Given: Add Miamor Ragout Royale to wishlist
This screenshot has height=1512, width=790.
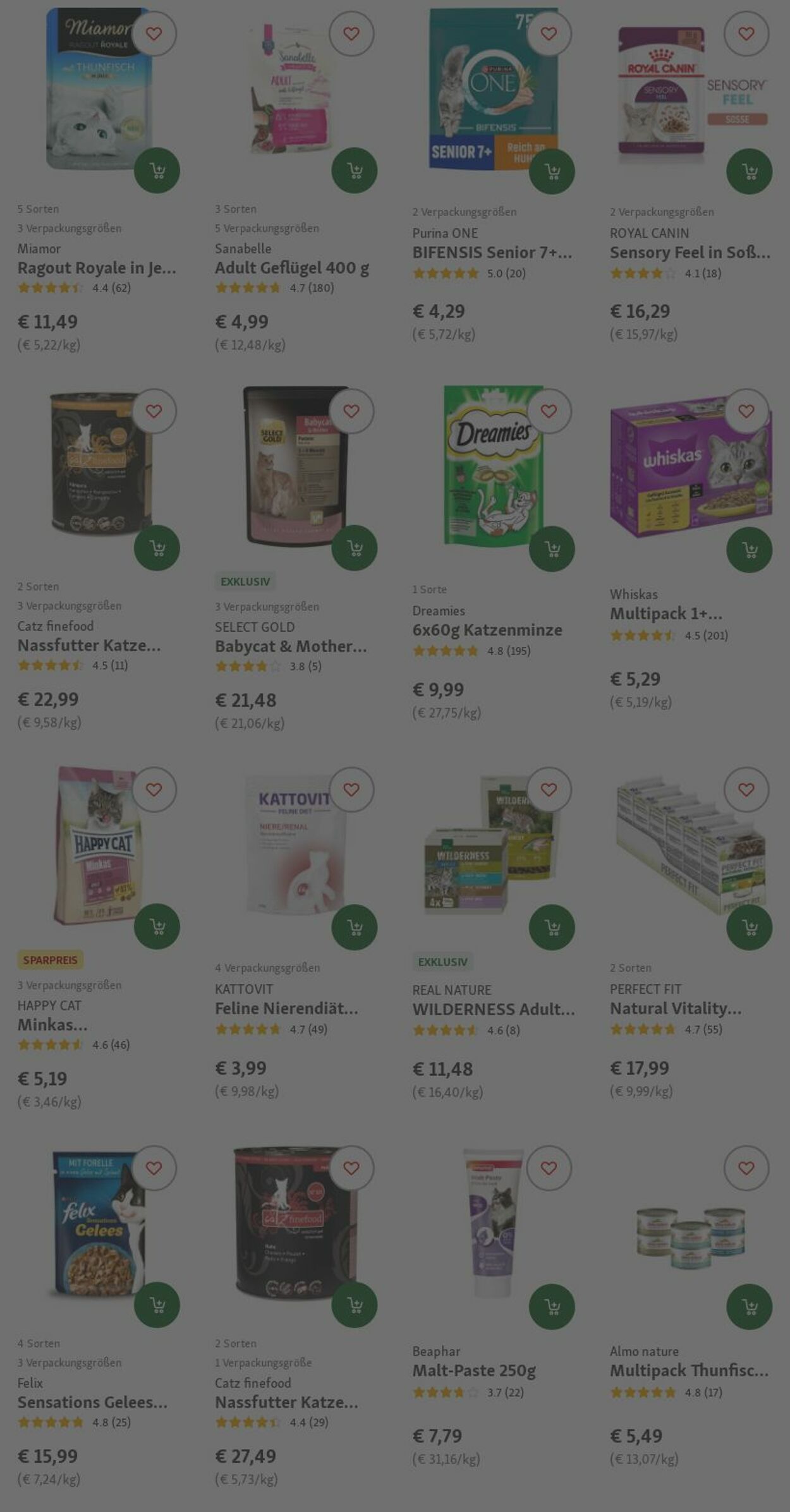Looking at the screenshot, I should coord(154,33).
